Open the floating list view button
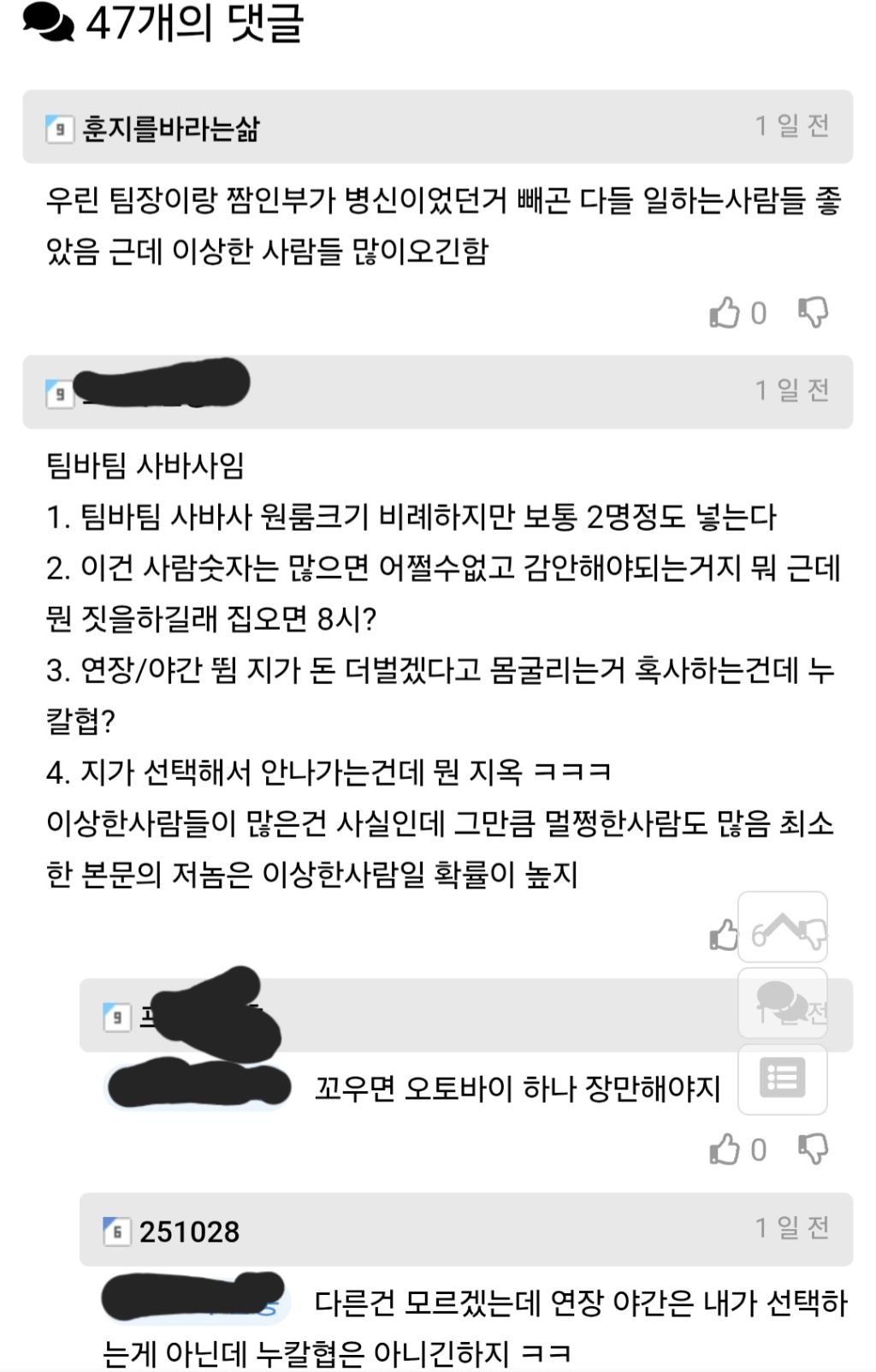This screenshot has height=1372, width=876. [782, 1078]
